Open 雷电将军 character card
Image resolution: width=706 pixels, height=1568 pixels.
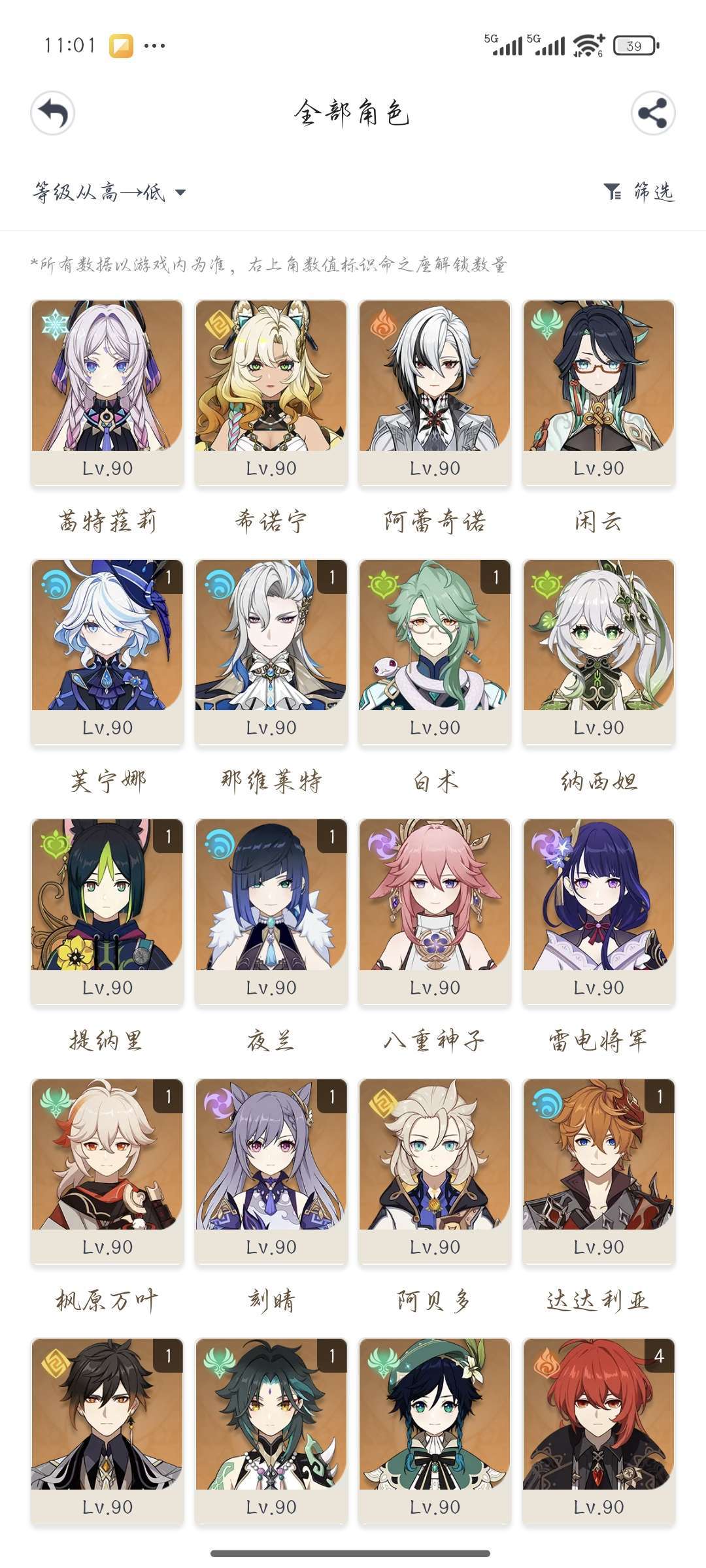click(599, 912)
